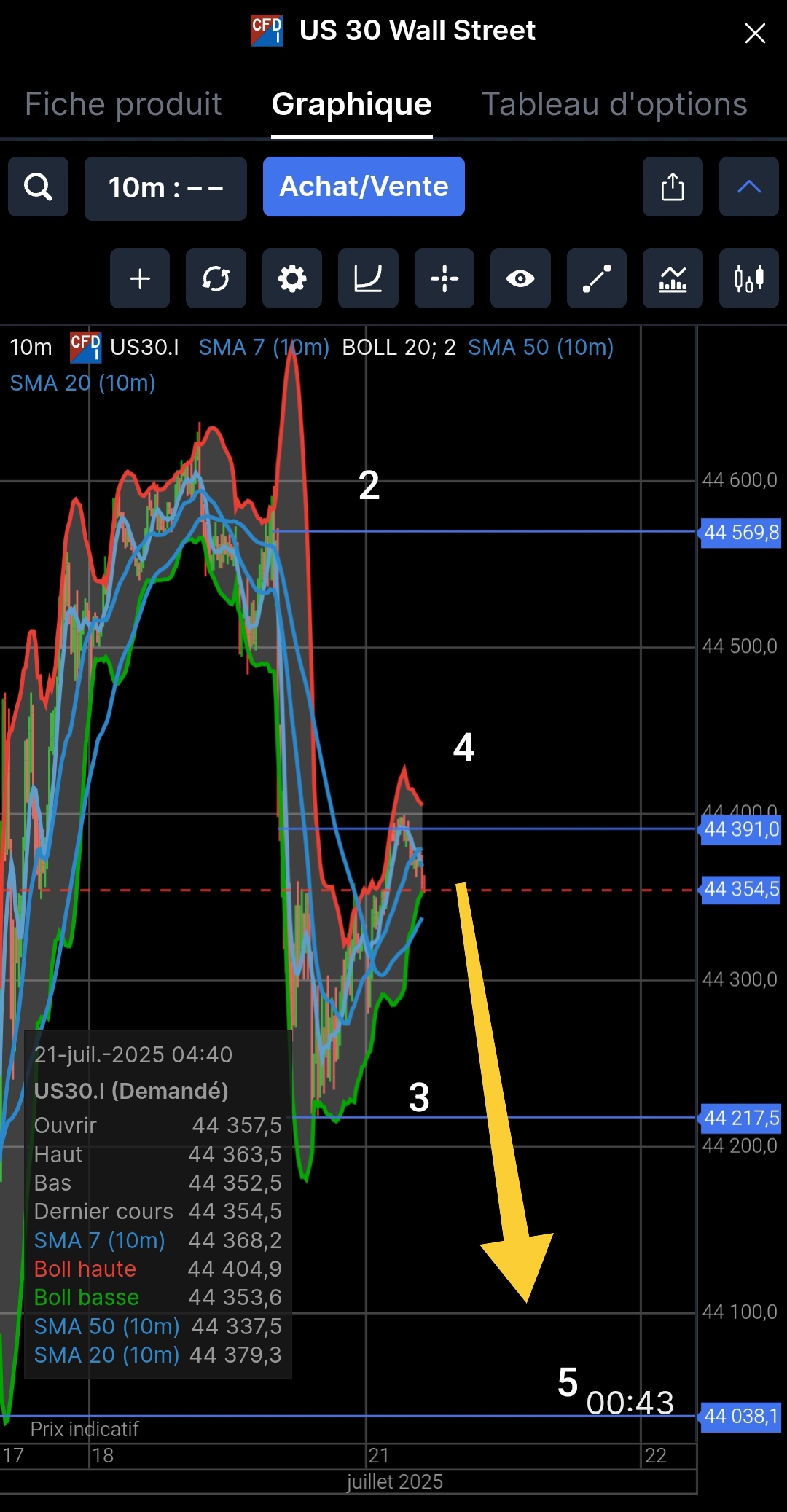This screenshot has width=787, height=1512.
Task: Open the indicators menu
Action: click(x=673, y=278)
